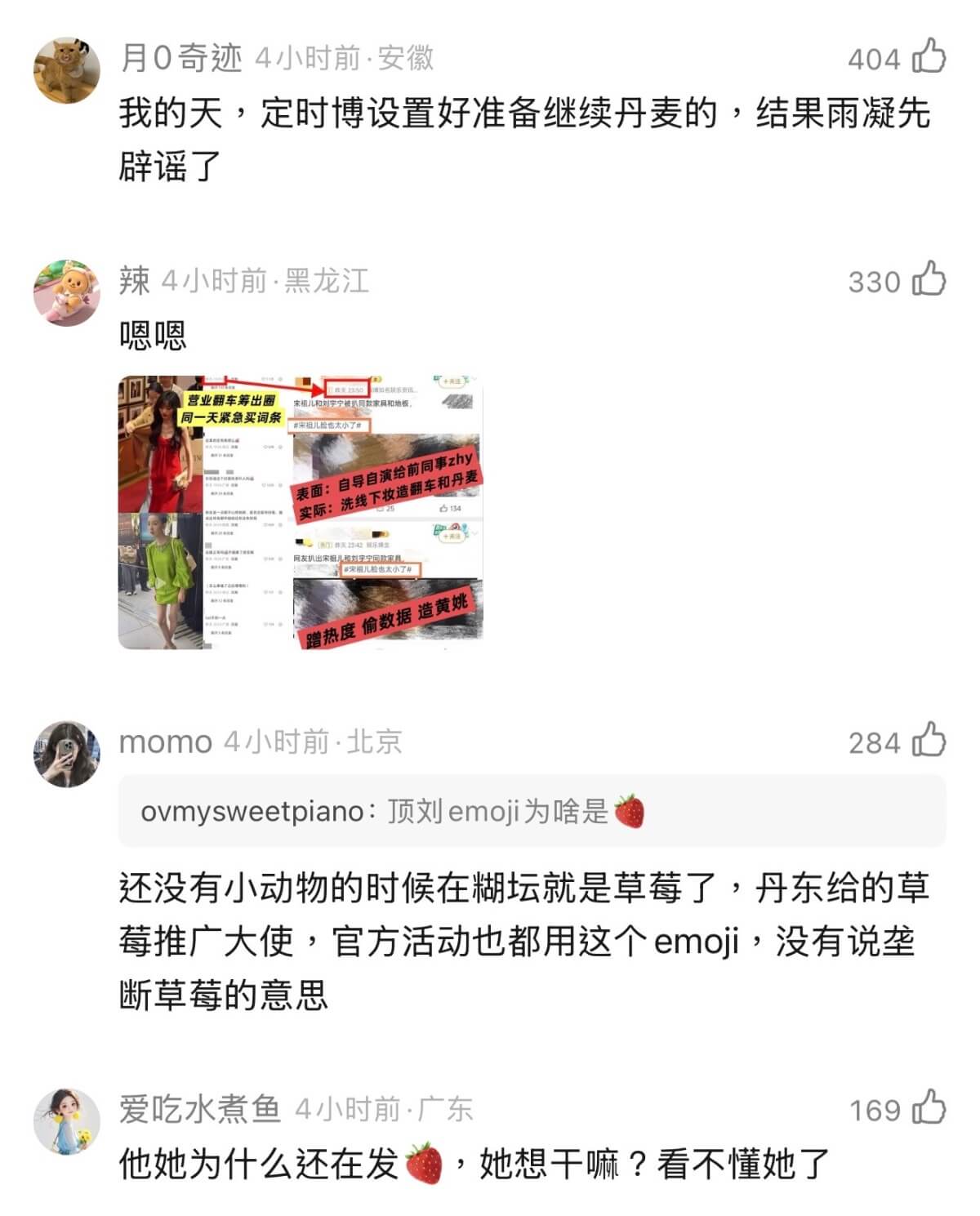Open 爱吃水煮鱼's profile avatar
Viewport: 980px width, 1216px height.
[66, 1121]
